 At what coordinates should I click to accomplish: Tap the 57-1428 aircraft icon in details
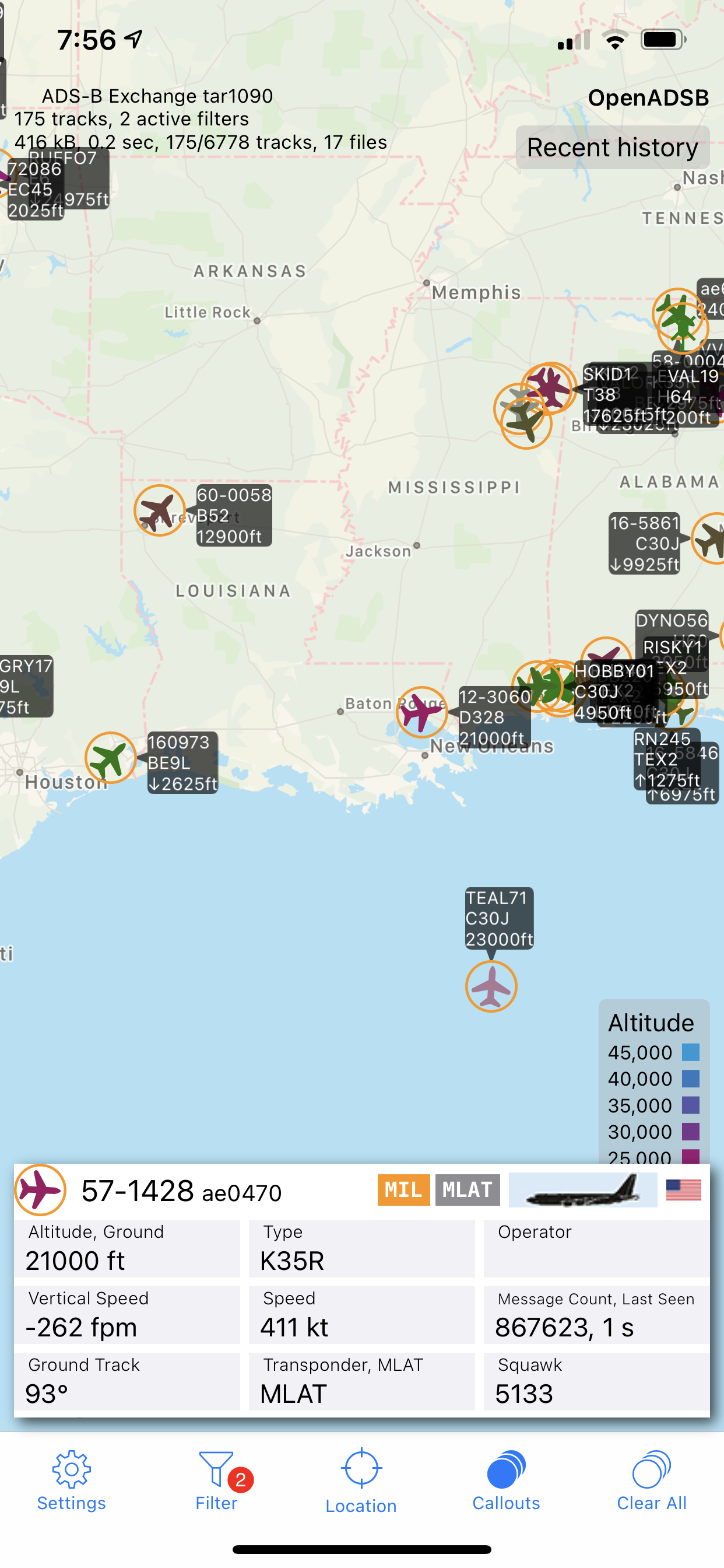pyautogui.click(x=40, y=1189)
